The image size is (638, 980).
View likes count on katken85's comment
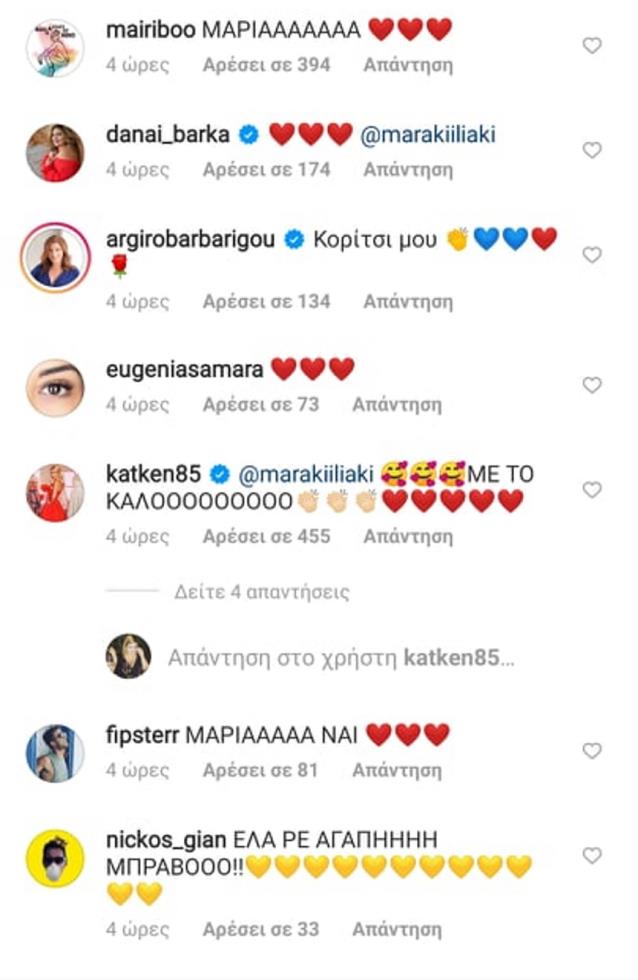(x=266, y=536)
